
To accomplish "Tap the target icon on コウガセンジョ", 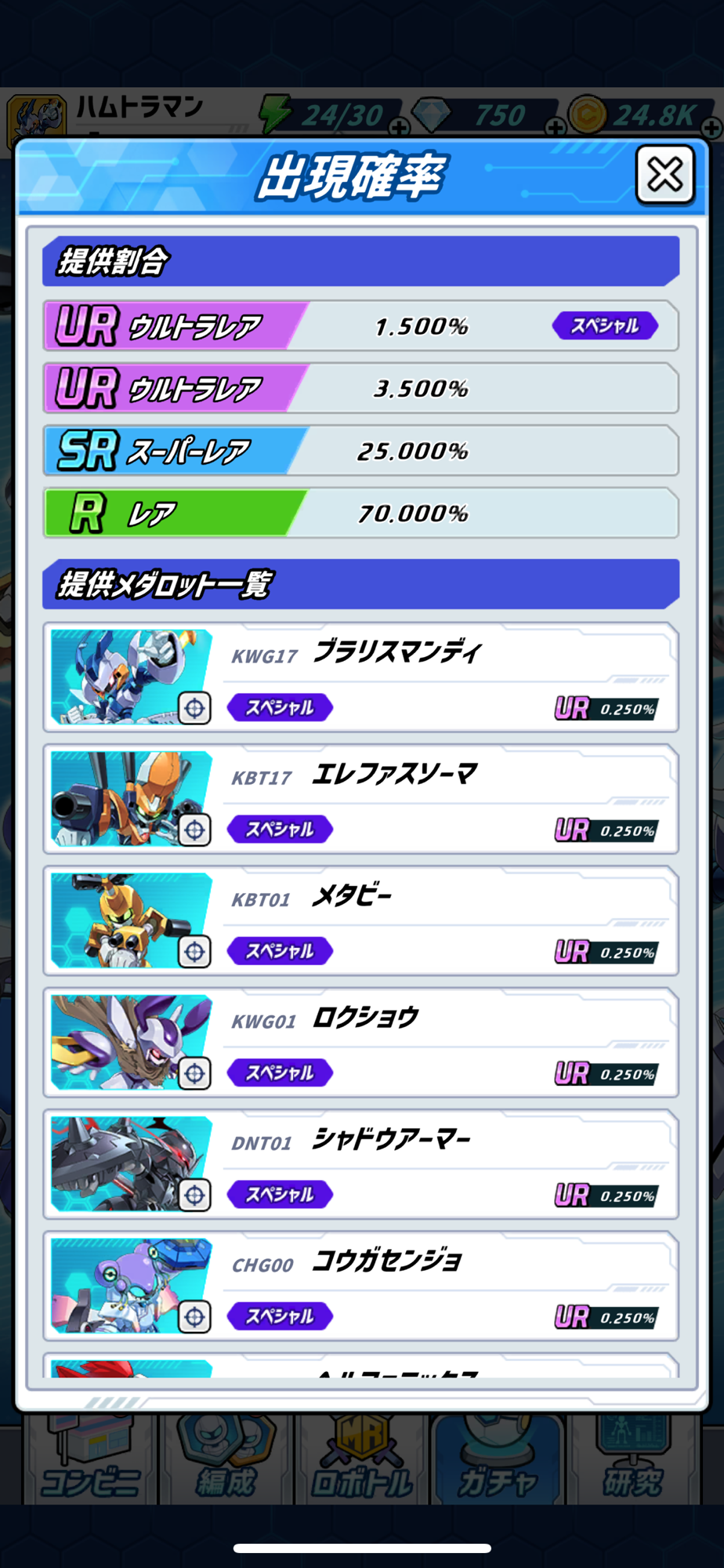I will 194,1316.
